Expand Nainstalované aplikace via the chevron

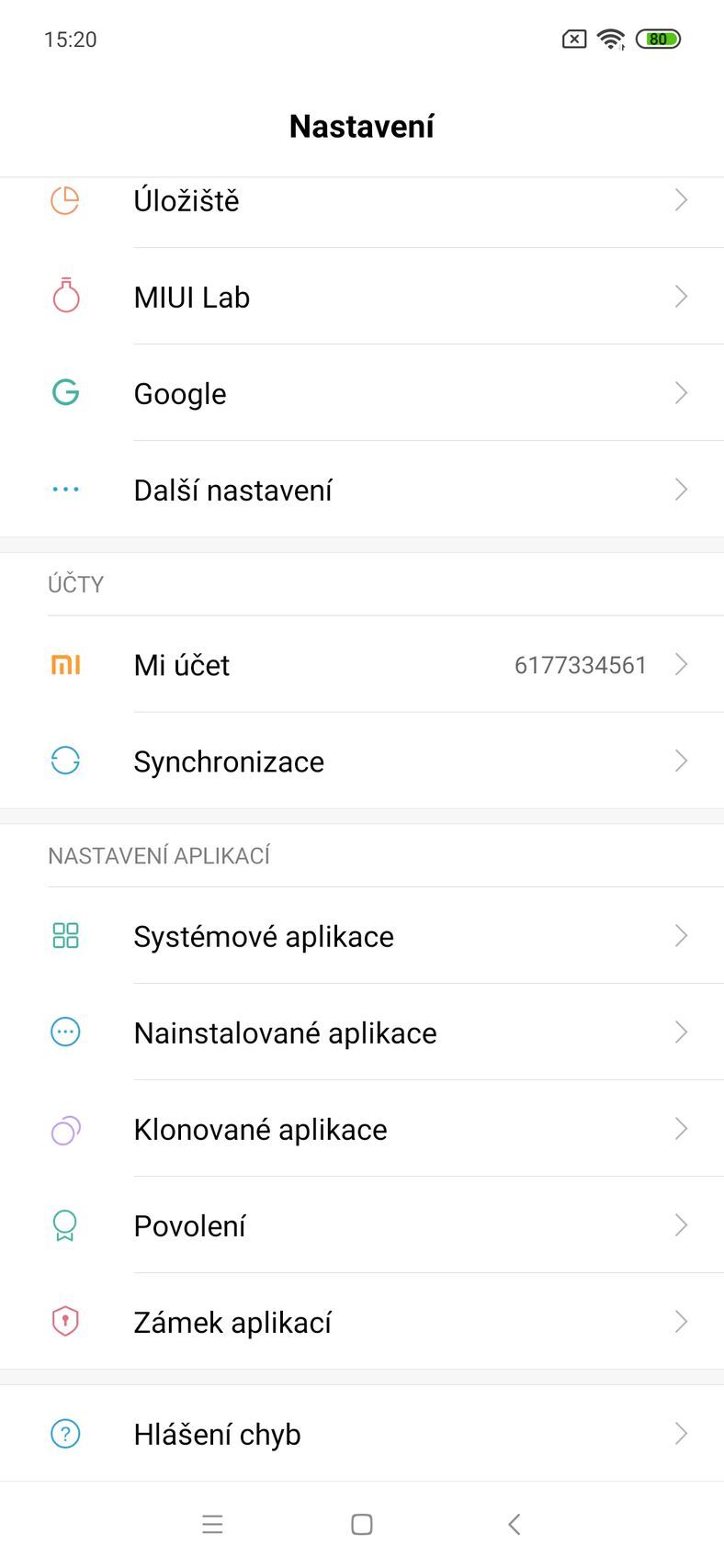pos(680,1032)
